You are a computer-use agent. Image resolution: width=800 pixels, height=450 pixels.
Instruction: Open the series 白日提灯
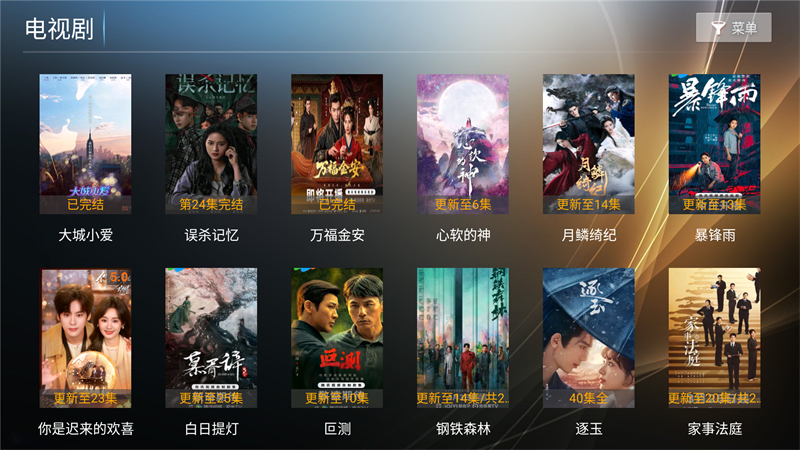tap(211, 338)
